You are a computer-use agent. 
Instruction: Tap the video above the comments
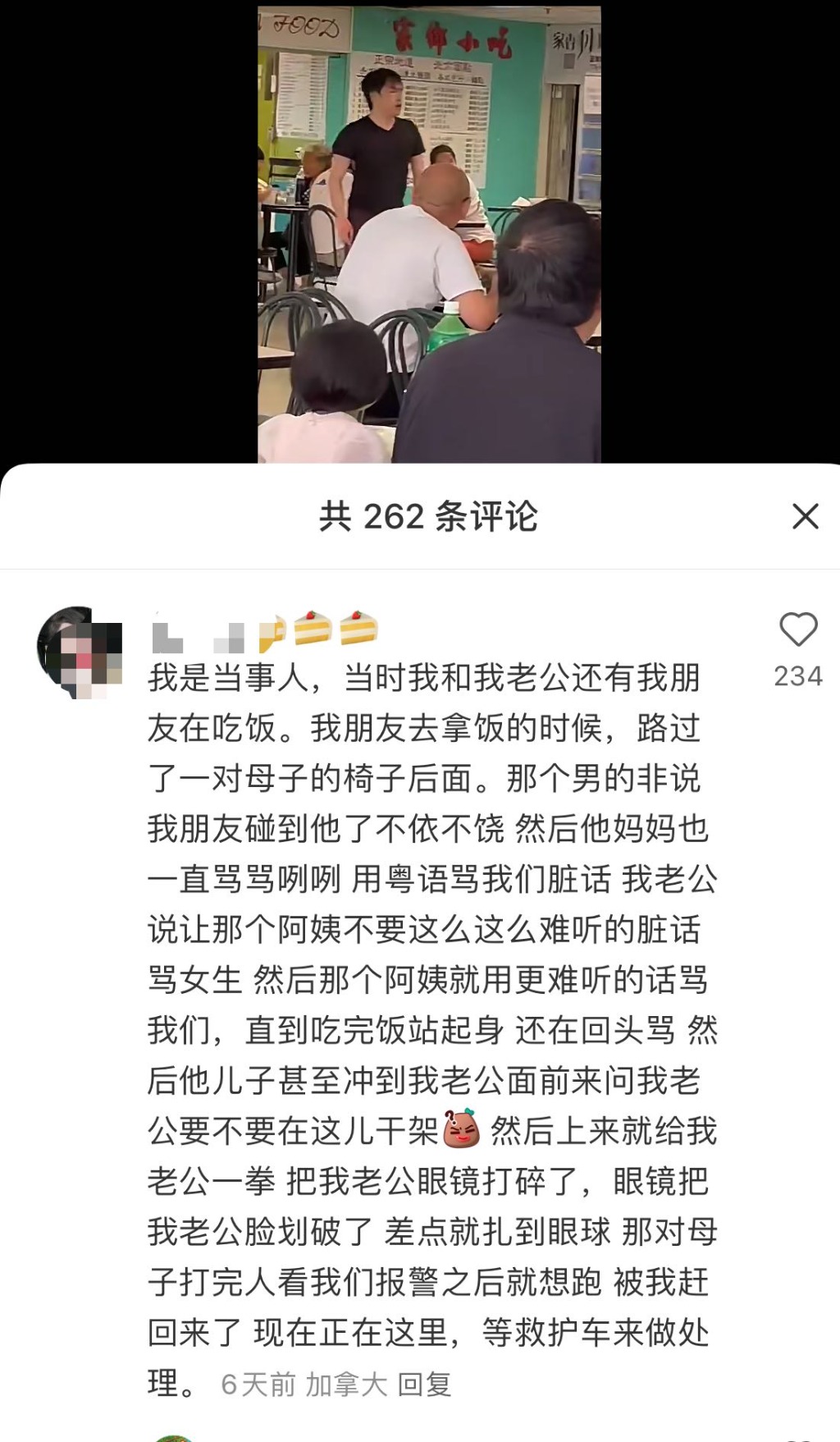tap(429, 235)
